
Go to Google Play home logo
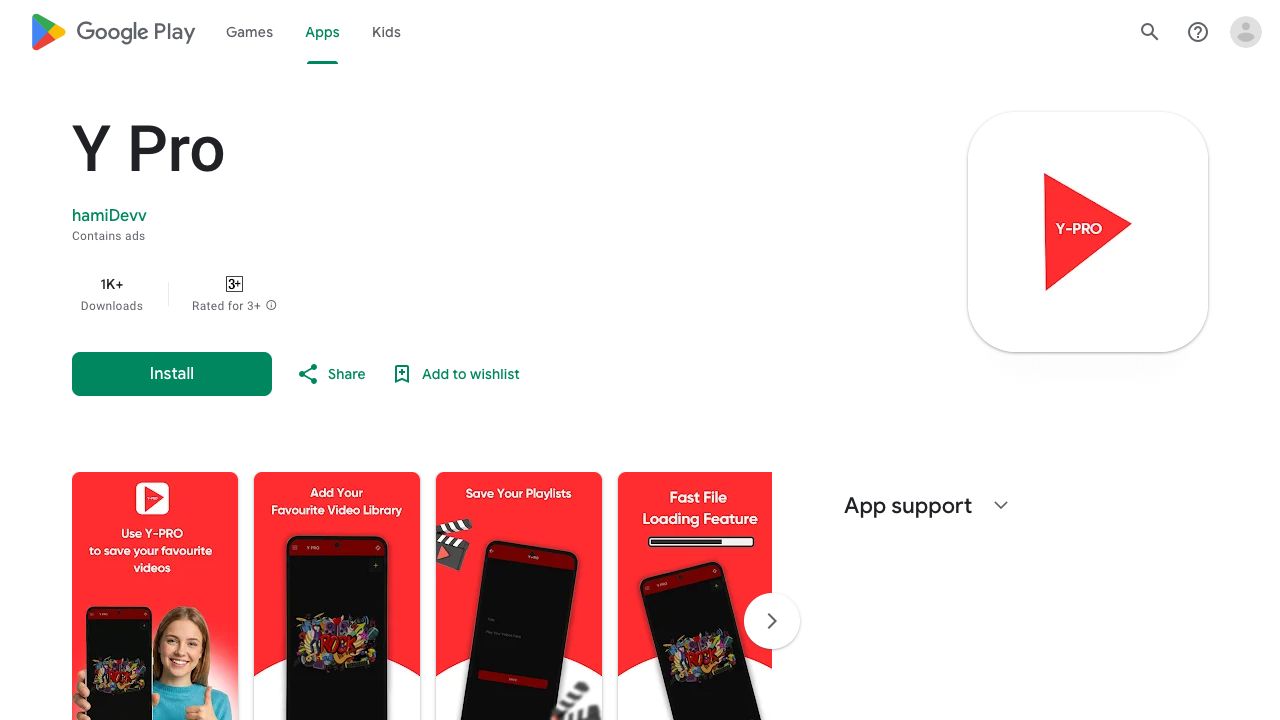point(113,32)
